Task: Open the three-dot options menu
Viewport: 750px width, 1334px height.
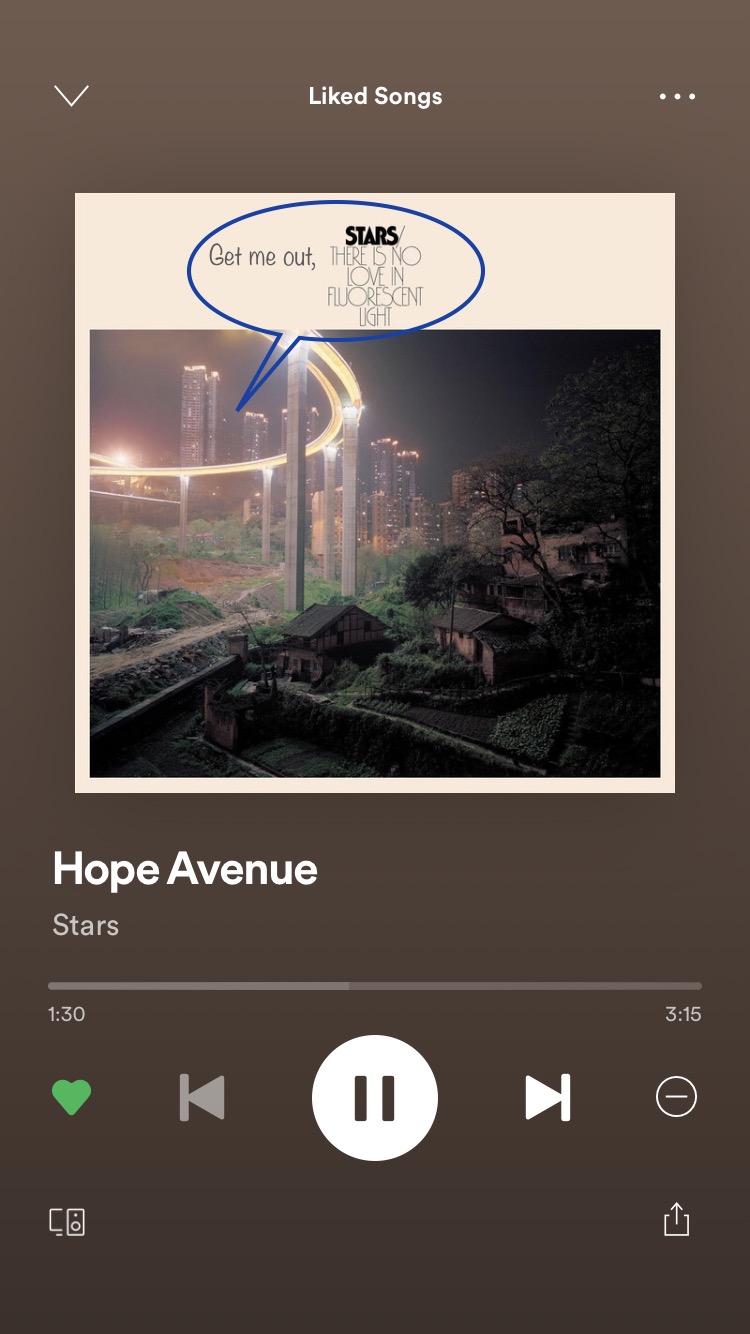Action: click(677, 97)
